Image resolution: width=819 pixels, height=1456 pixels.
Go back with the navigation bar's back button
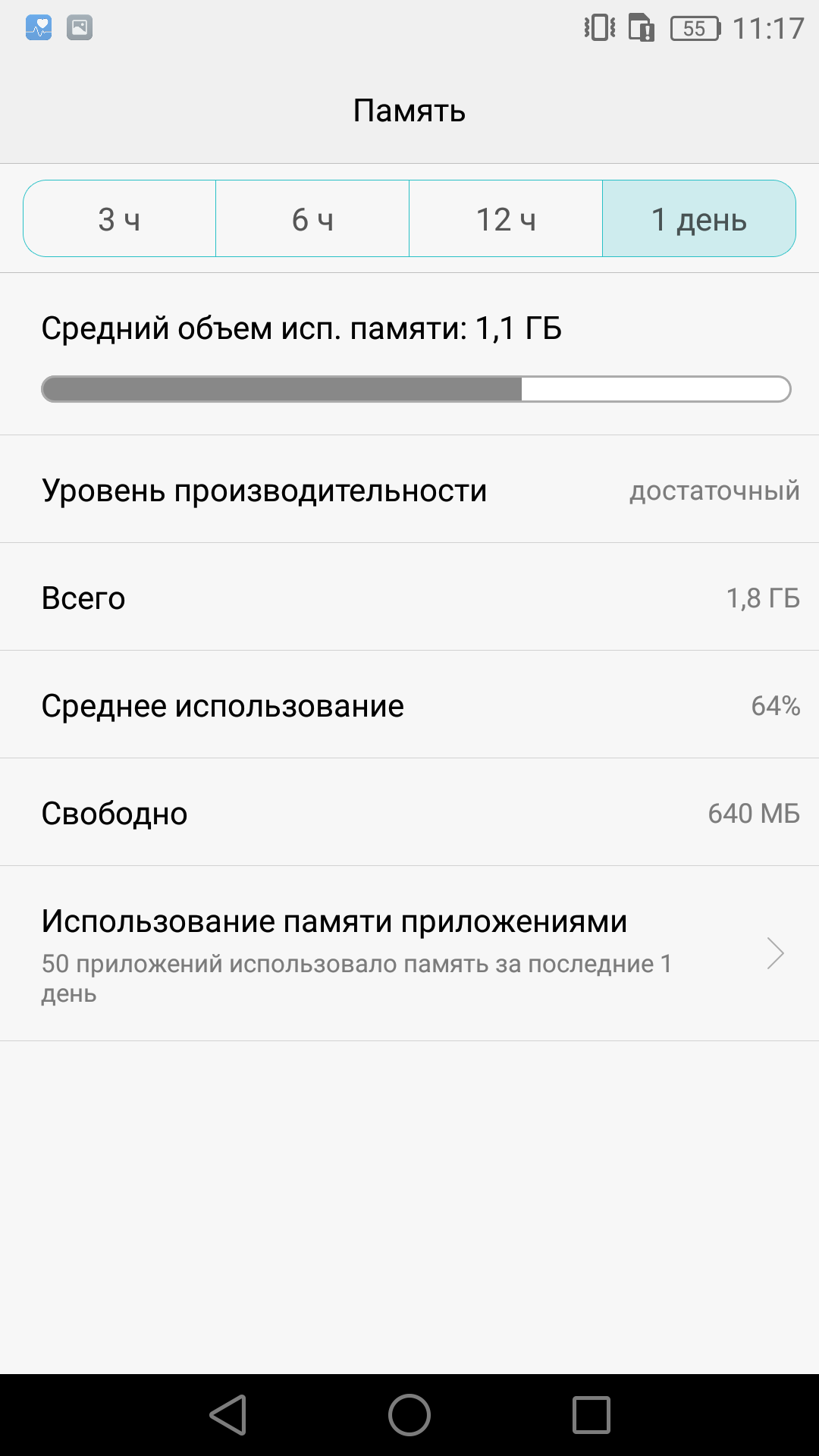tap(228, 1415)
